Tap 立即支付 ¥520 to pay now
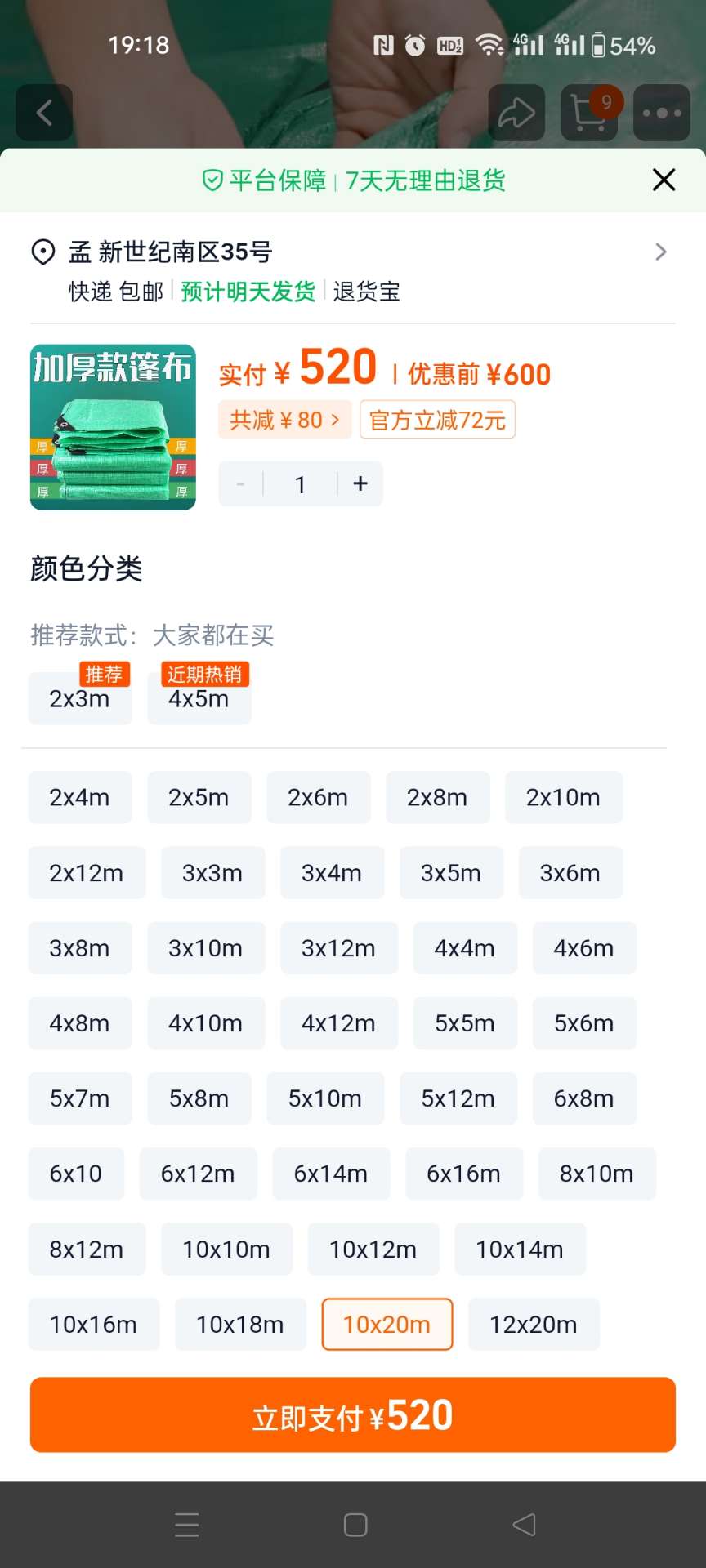Screen dimensions: 706x1568 pyautogui.click(x=353, y=1415)
